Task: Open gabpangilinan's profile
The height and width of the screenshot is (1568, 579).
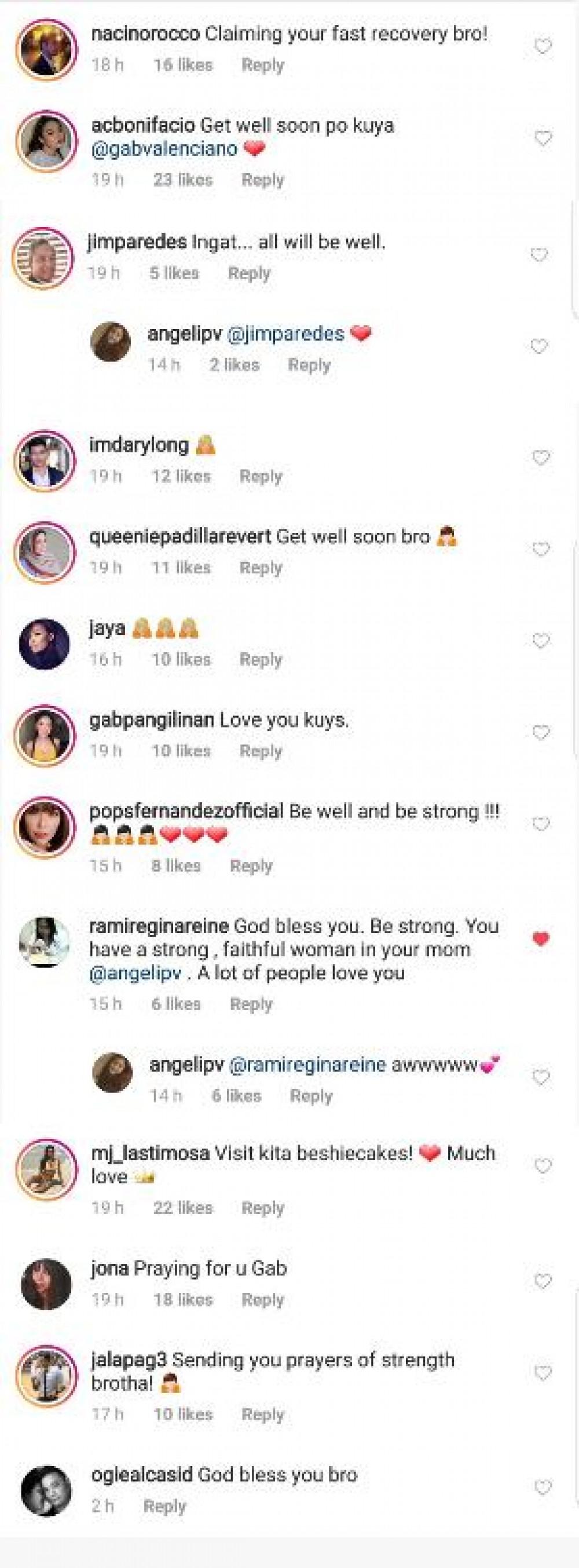Action: click(152, 720)
